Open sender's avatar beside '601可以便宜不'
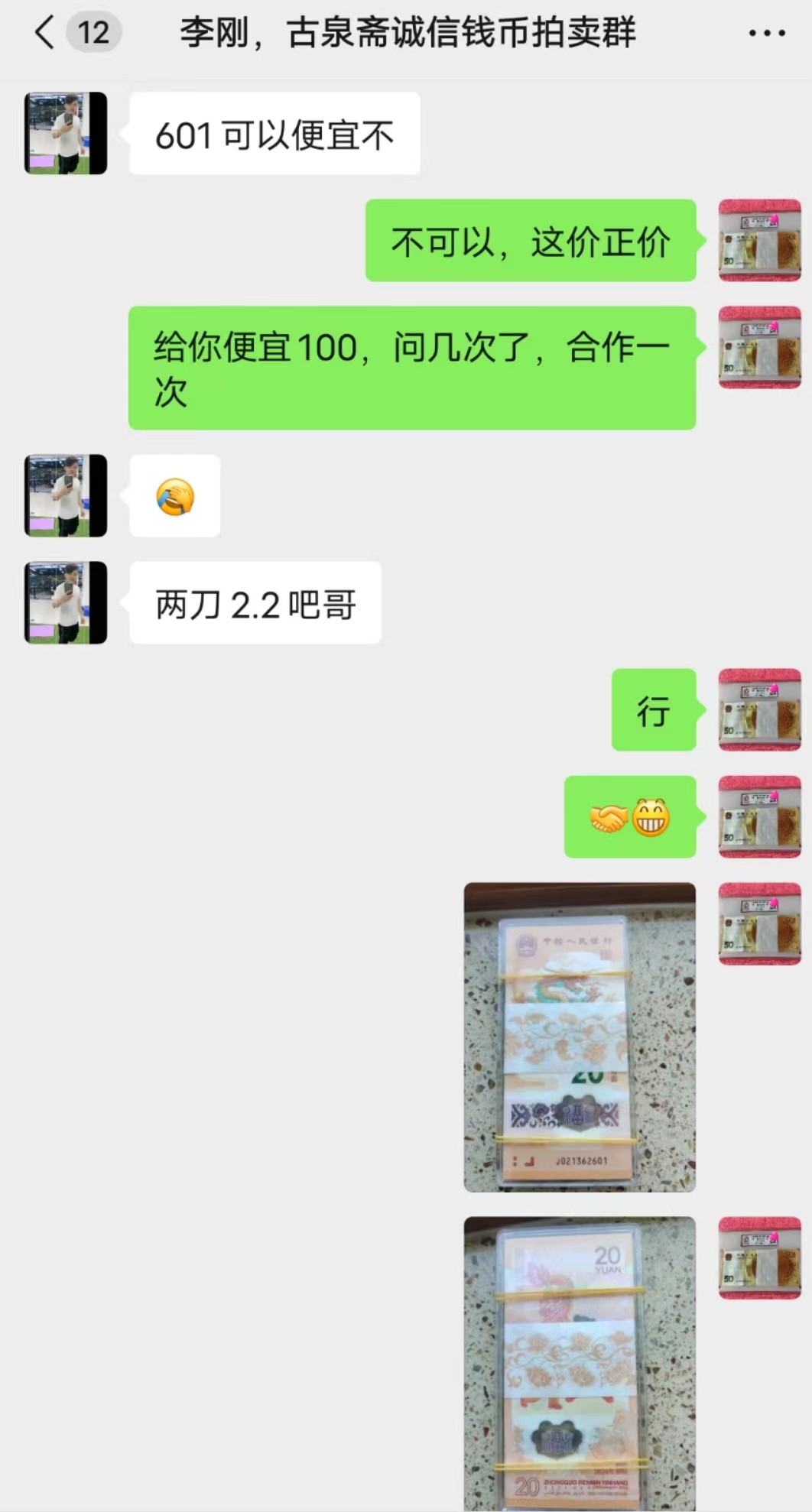Viewport: 812px width, 1512px height. tap(66, 133)
